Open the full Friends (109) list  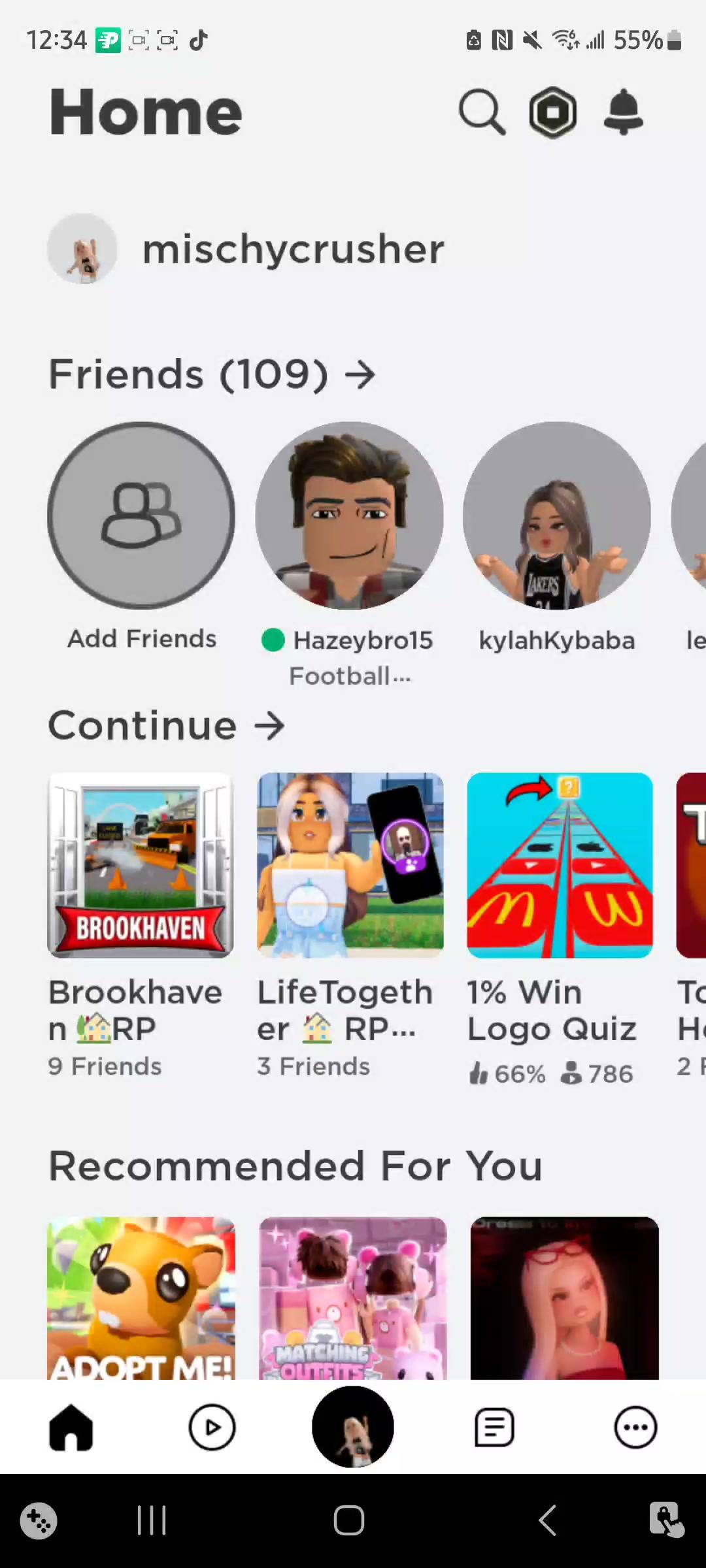coord(212,374)
